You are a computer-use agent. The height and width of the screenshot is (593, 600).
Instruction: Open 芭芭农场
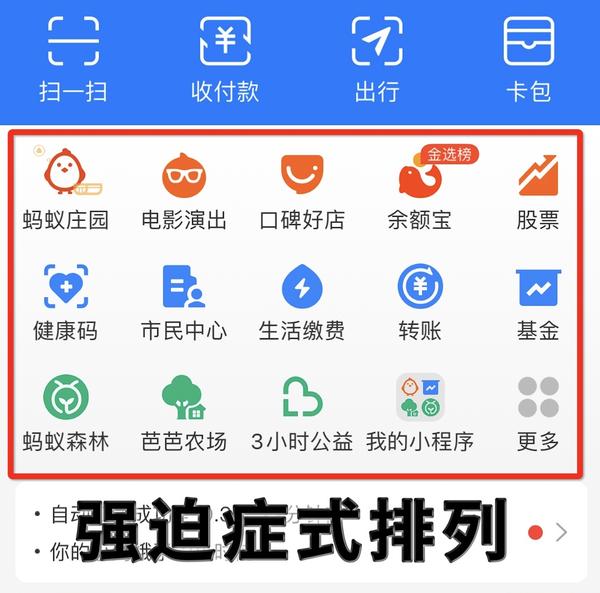(184, 410)
